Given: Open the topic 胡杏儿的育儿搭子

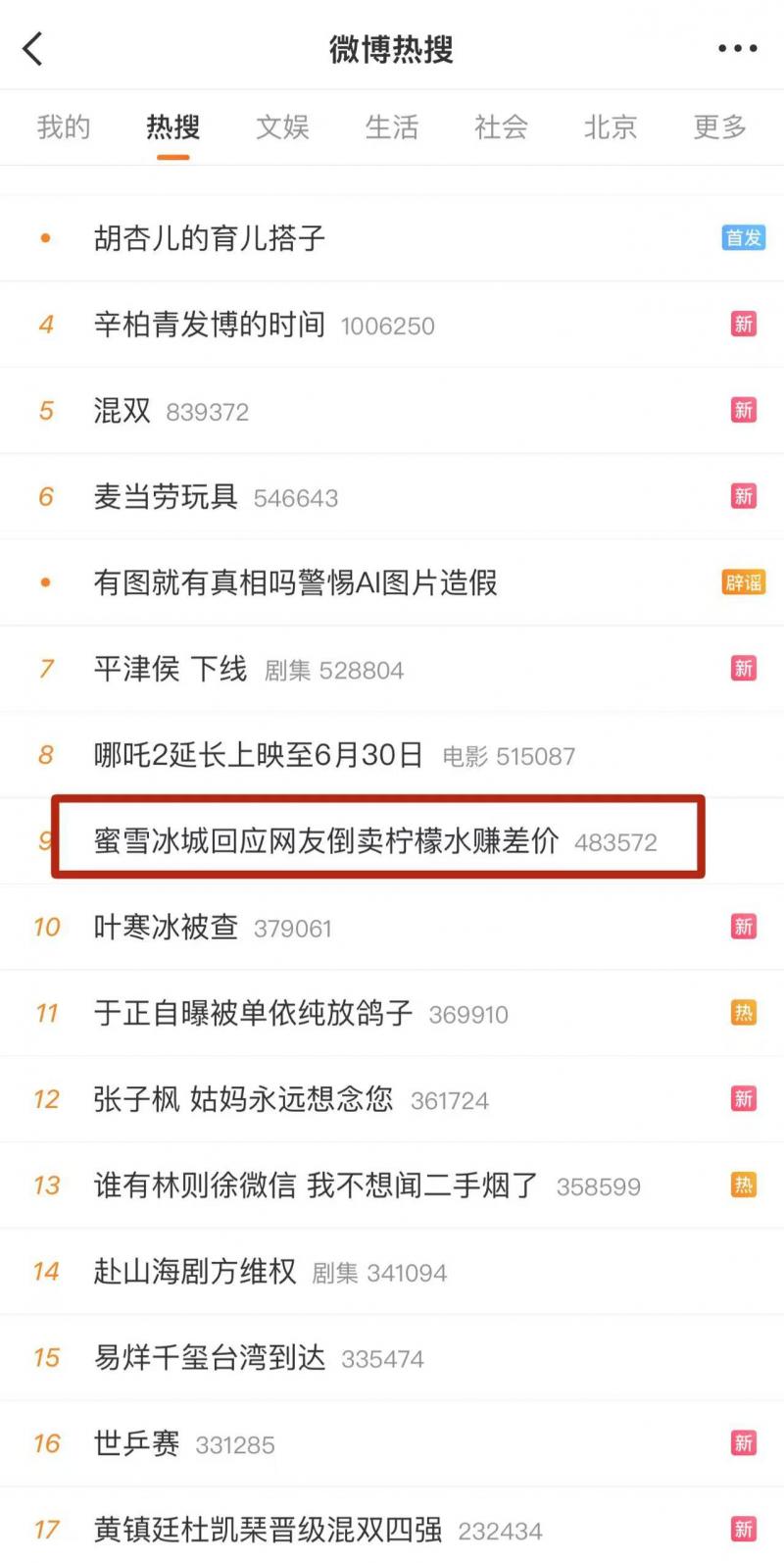Looking at the screenshot, I should (392, 238).
